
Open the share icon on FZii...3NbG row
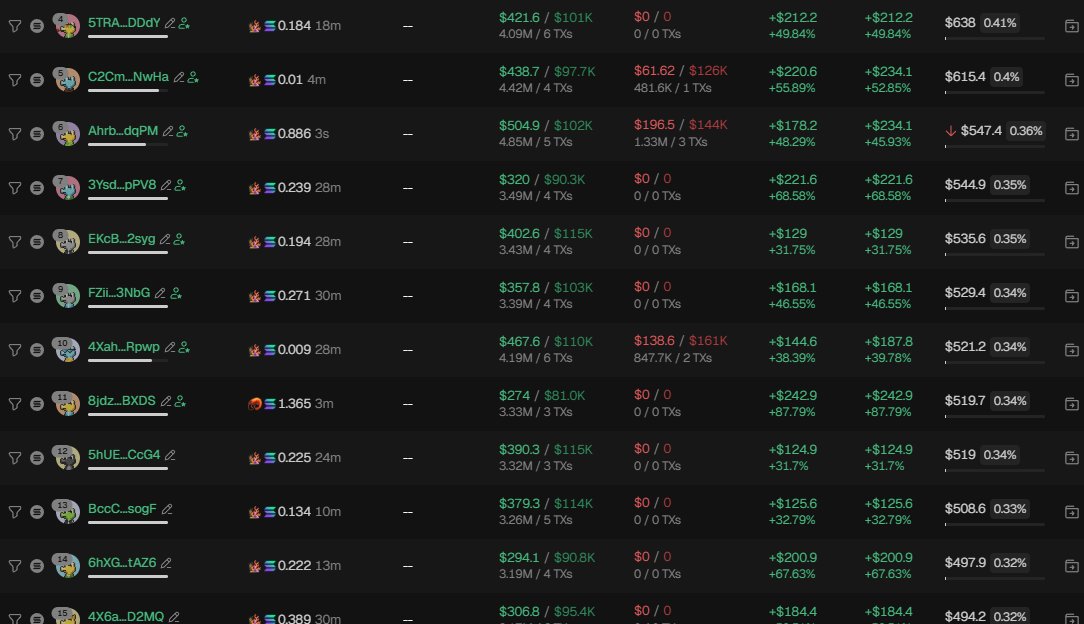point(1071,296)
